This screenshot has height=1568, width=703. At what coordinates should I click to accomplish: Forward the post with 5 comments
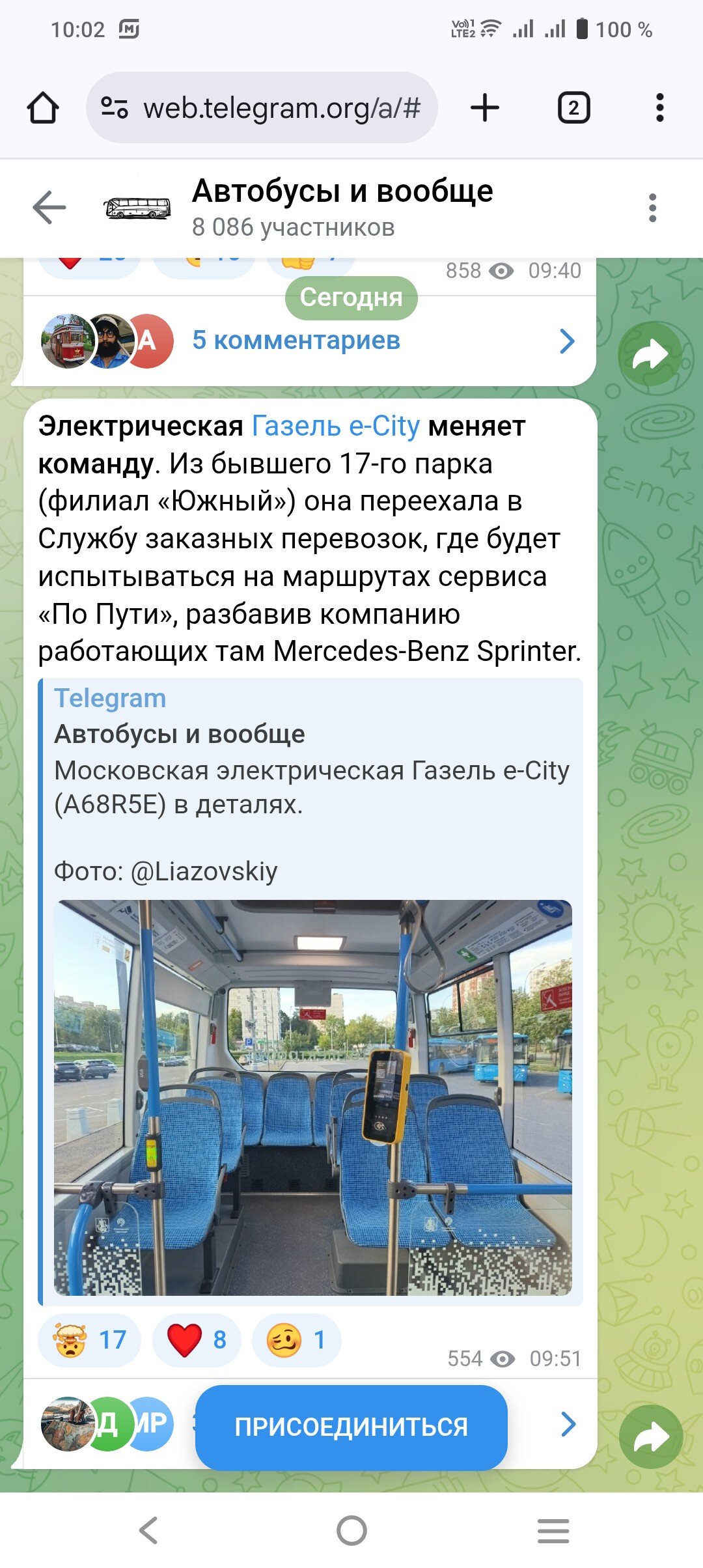(x=651, y=354)
